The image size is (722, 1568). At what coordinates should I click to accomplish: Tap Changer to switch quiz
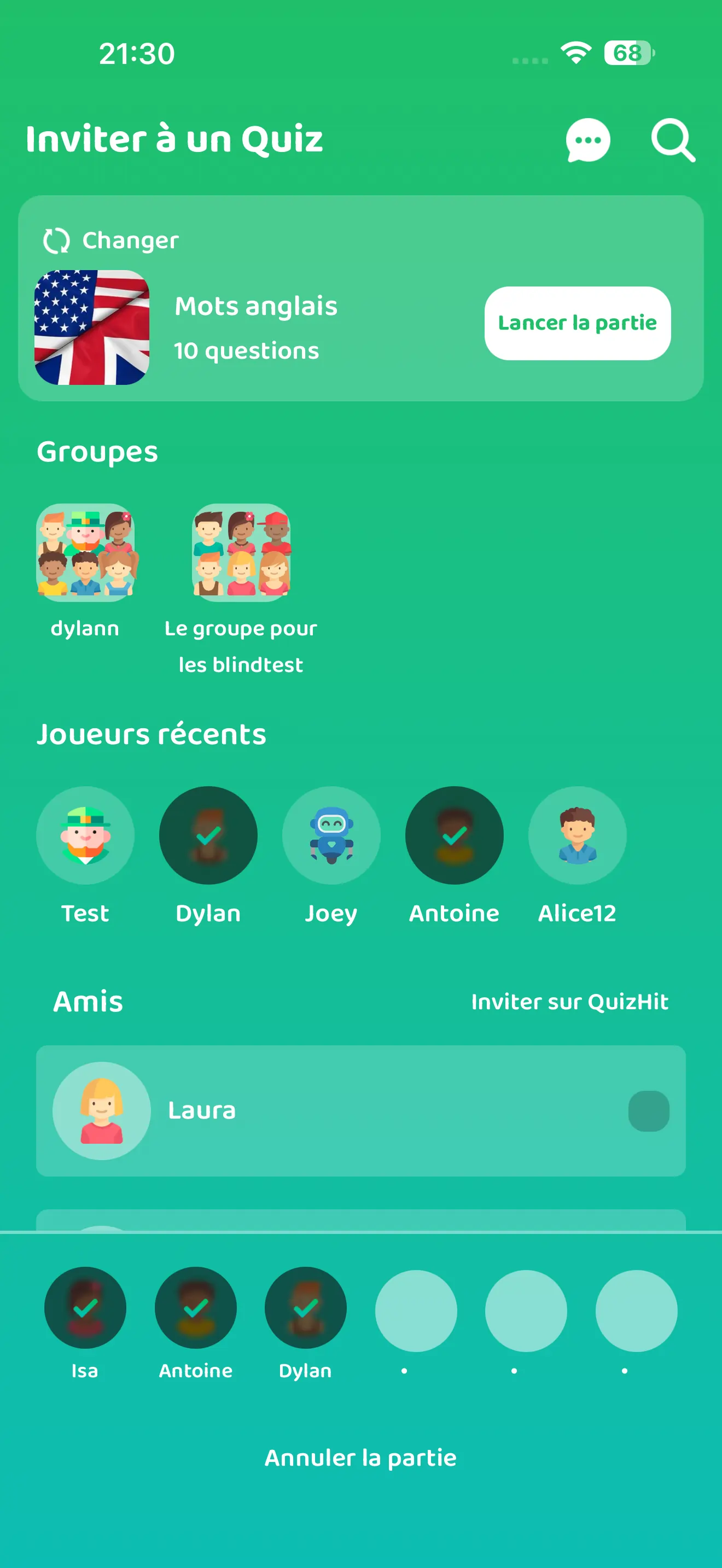click(x=112, y=241)
